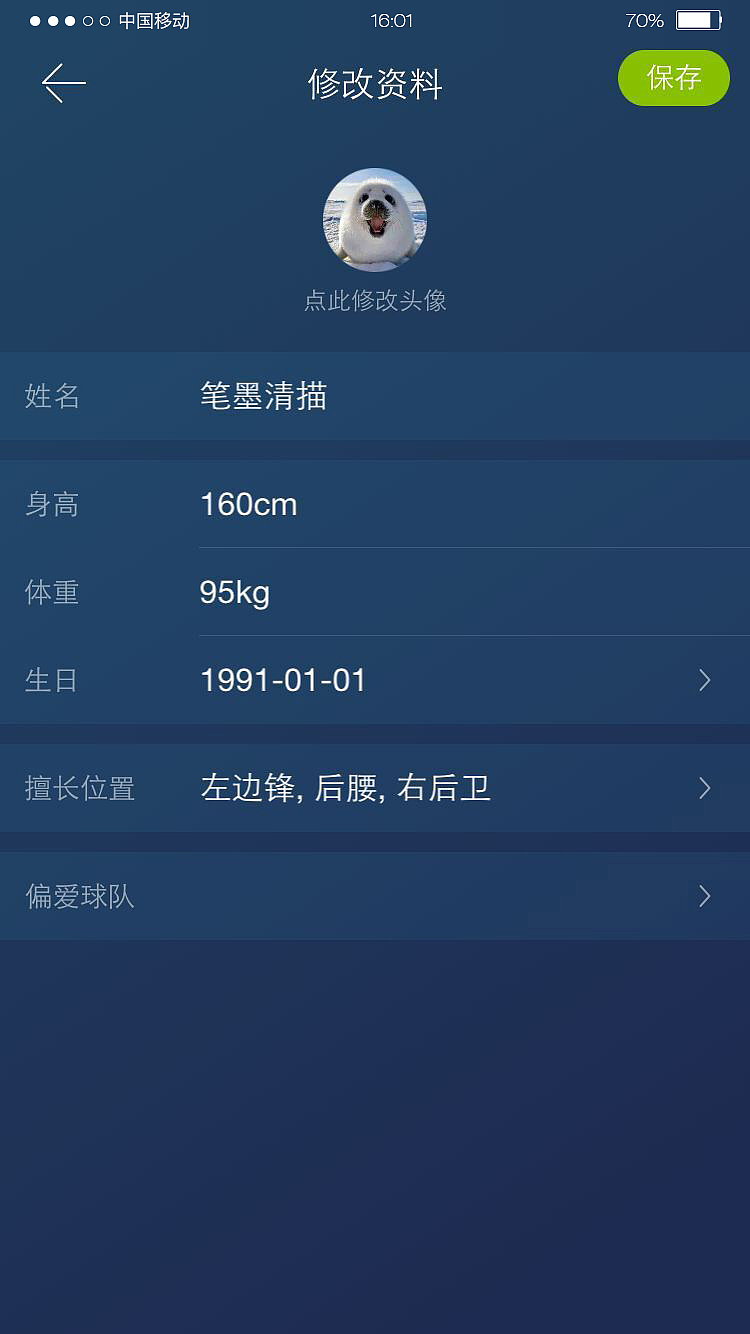
Task: Open the 生日 birthday date picker
Action: pos(280,680)
